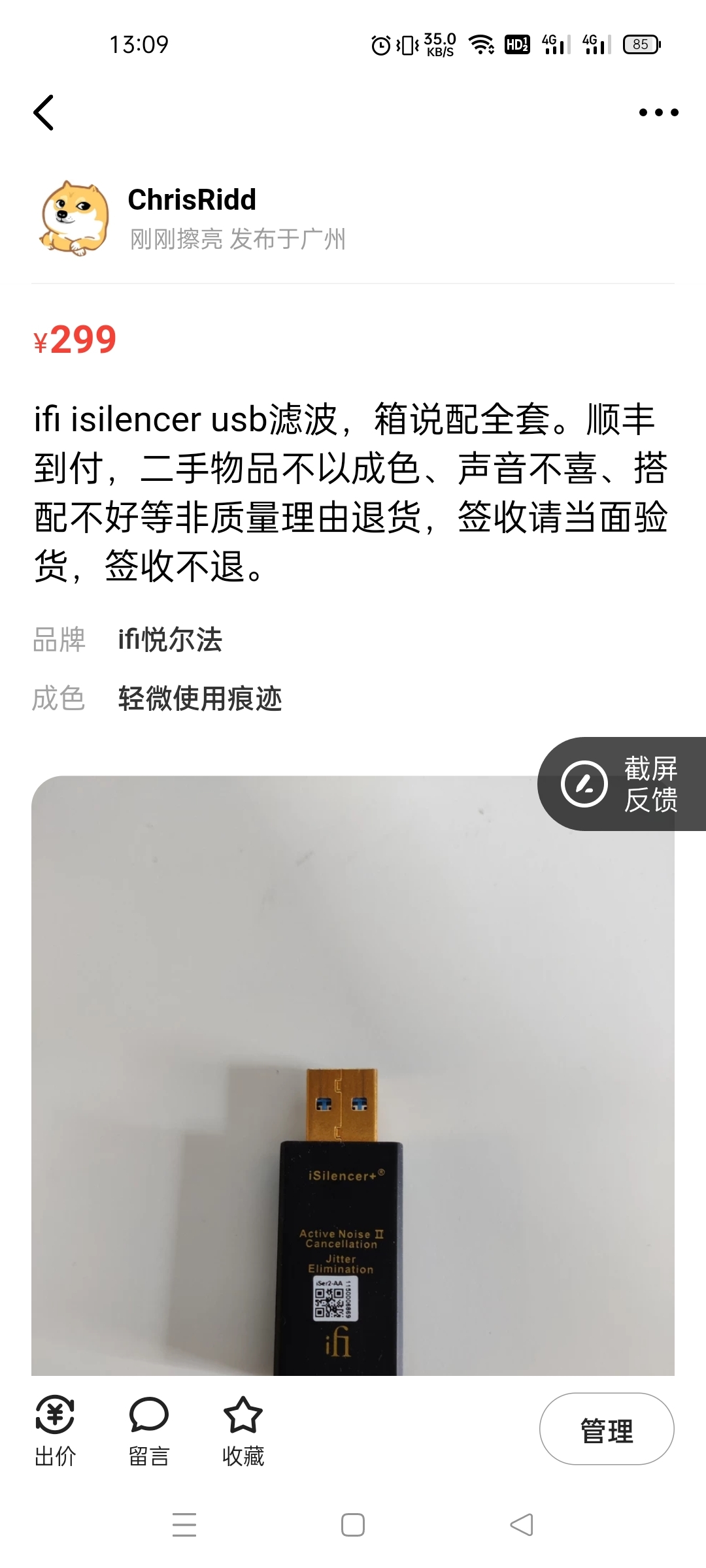Go back to the previous page

pyautogui.click(x=44, y=112)
